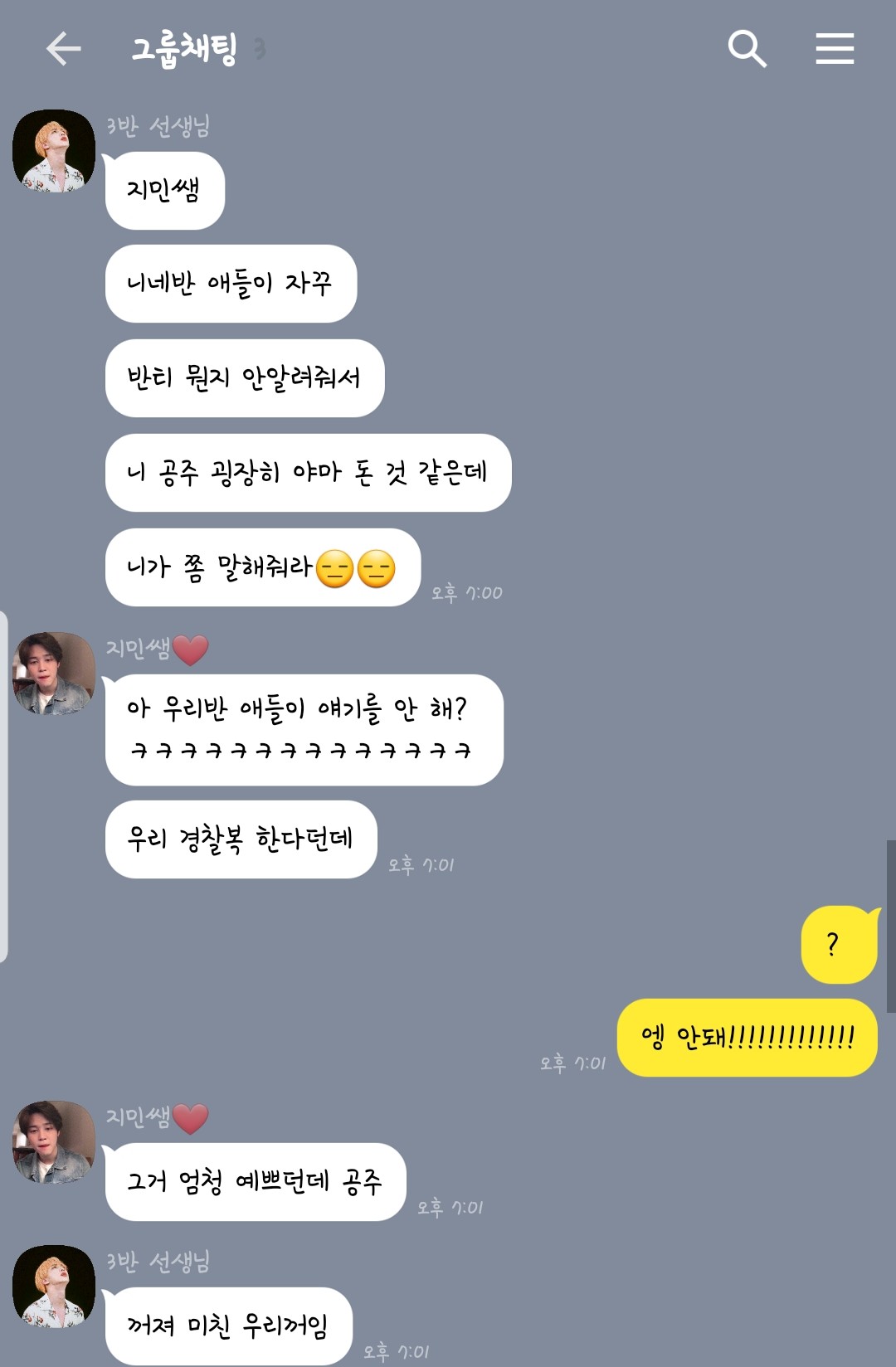Open the chat search icon
896x1367 pixels.
pyautogui.click(x=747, y=50)
